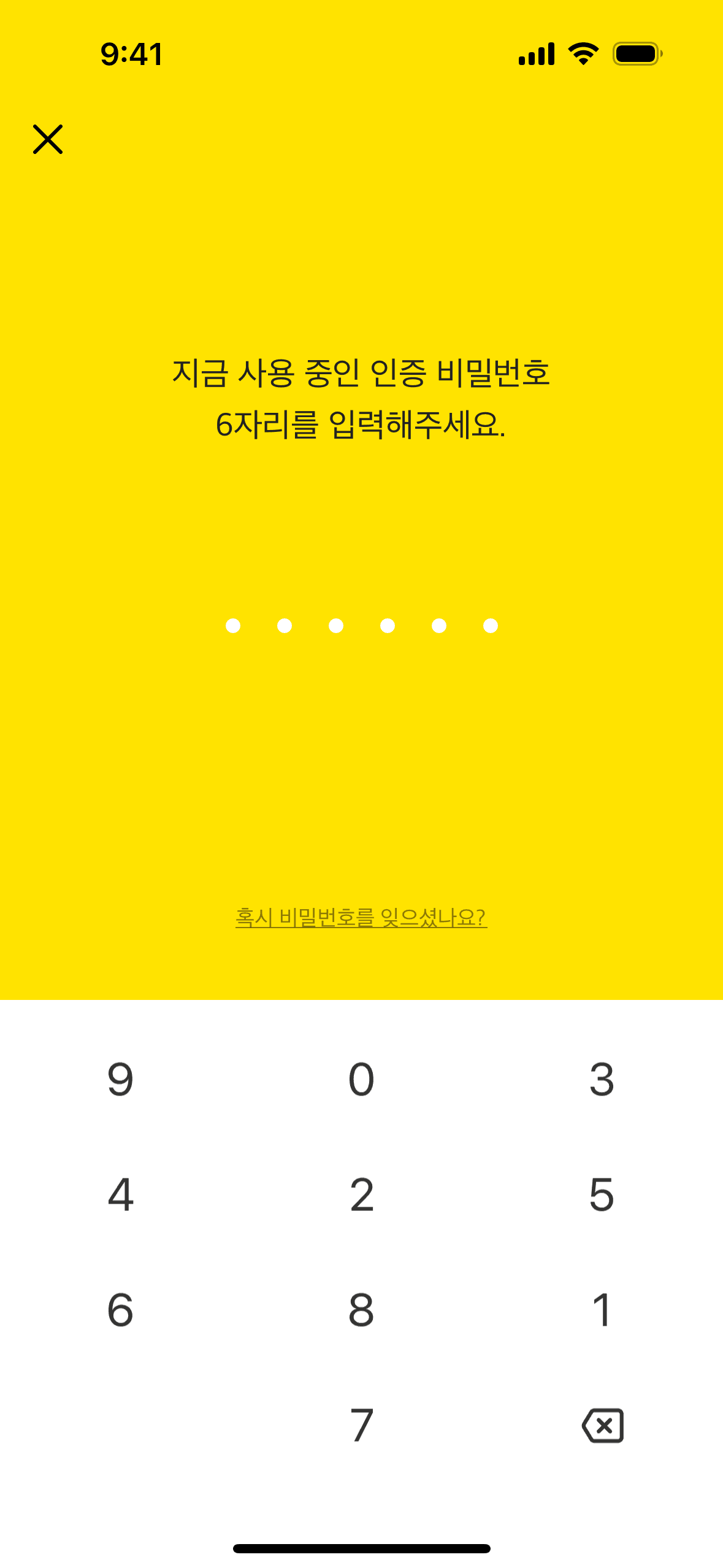Viewport: 723px width, 1568px height.
Task: Open the forgot password link
Action: [x=361, y=918]
